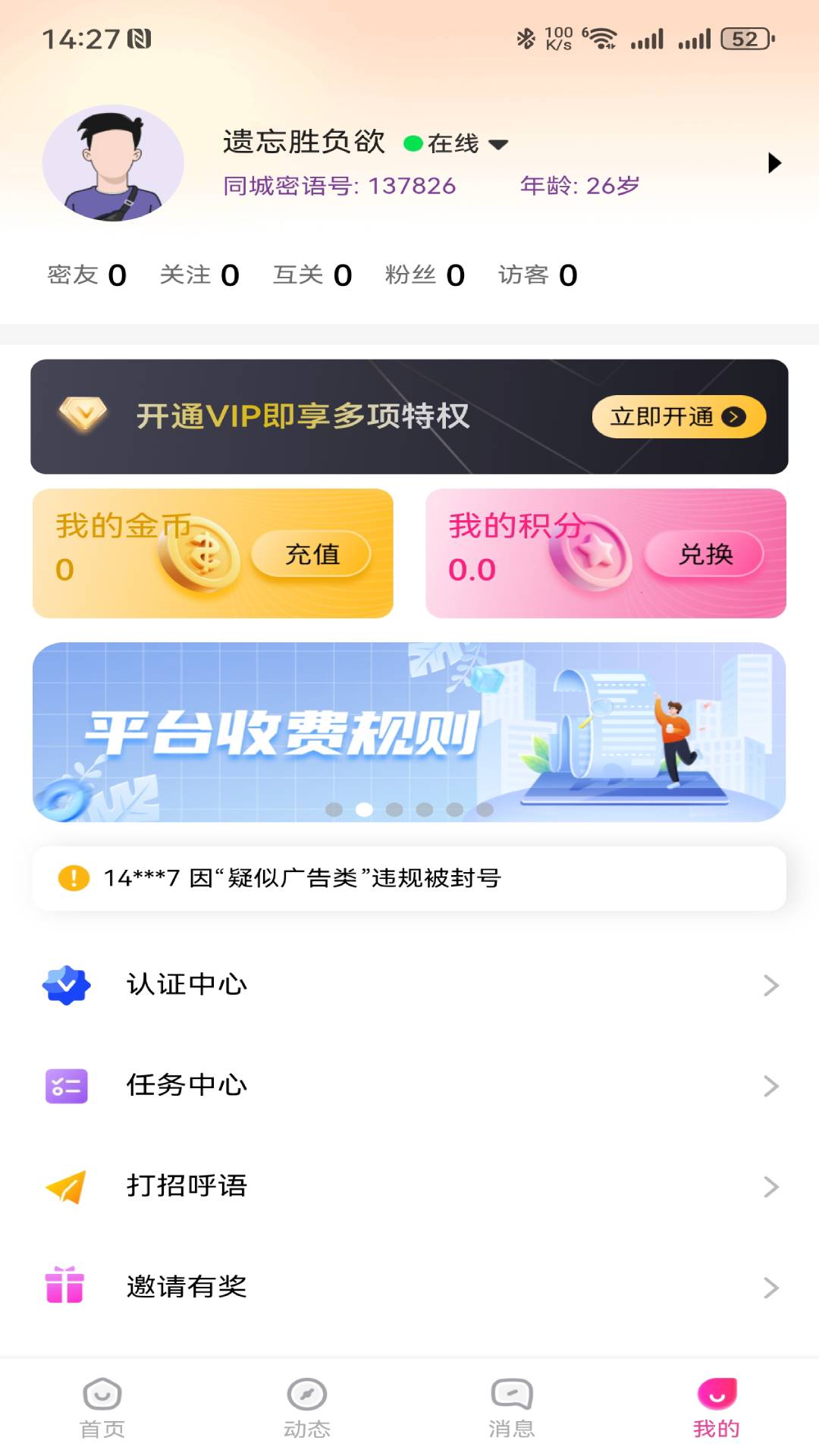
Task: Open profile details via right-pointing arrow
Action: tap(773, 162)
